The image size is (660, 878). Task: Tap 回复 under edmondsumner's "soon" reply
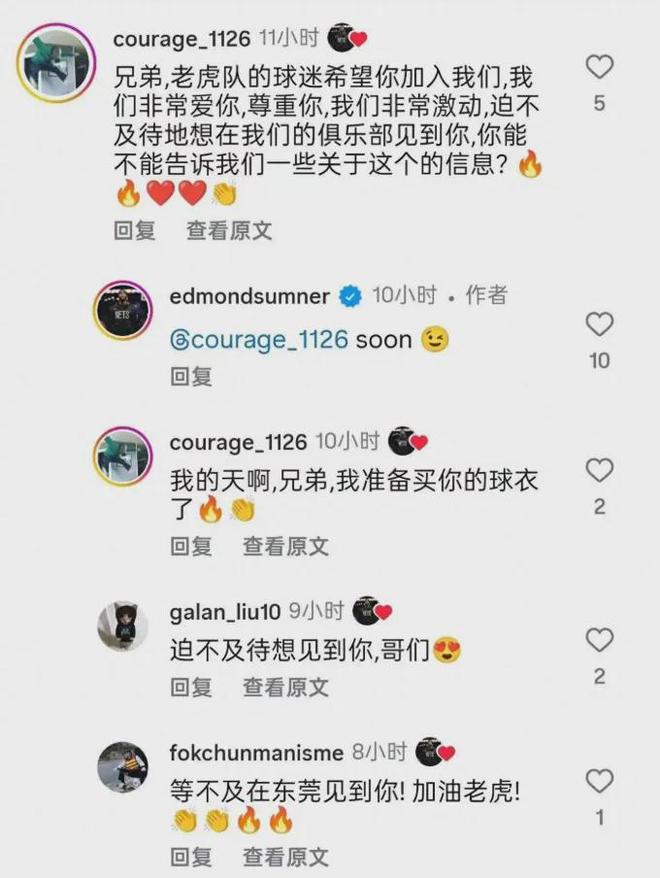click(x=191, y=376)
